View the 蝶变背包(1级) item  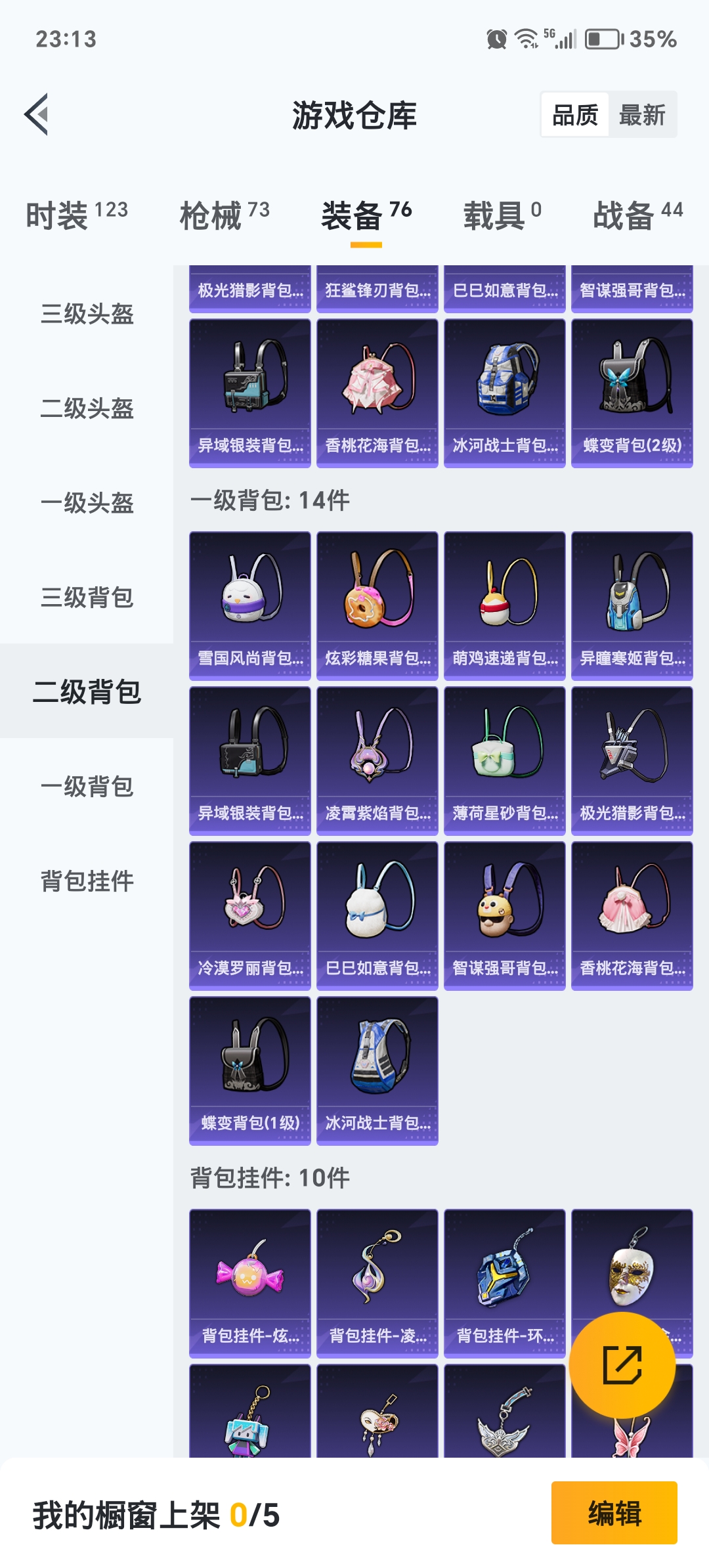point(249,1070)
